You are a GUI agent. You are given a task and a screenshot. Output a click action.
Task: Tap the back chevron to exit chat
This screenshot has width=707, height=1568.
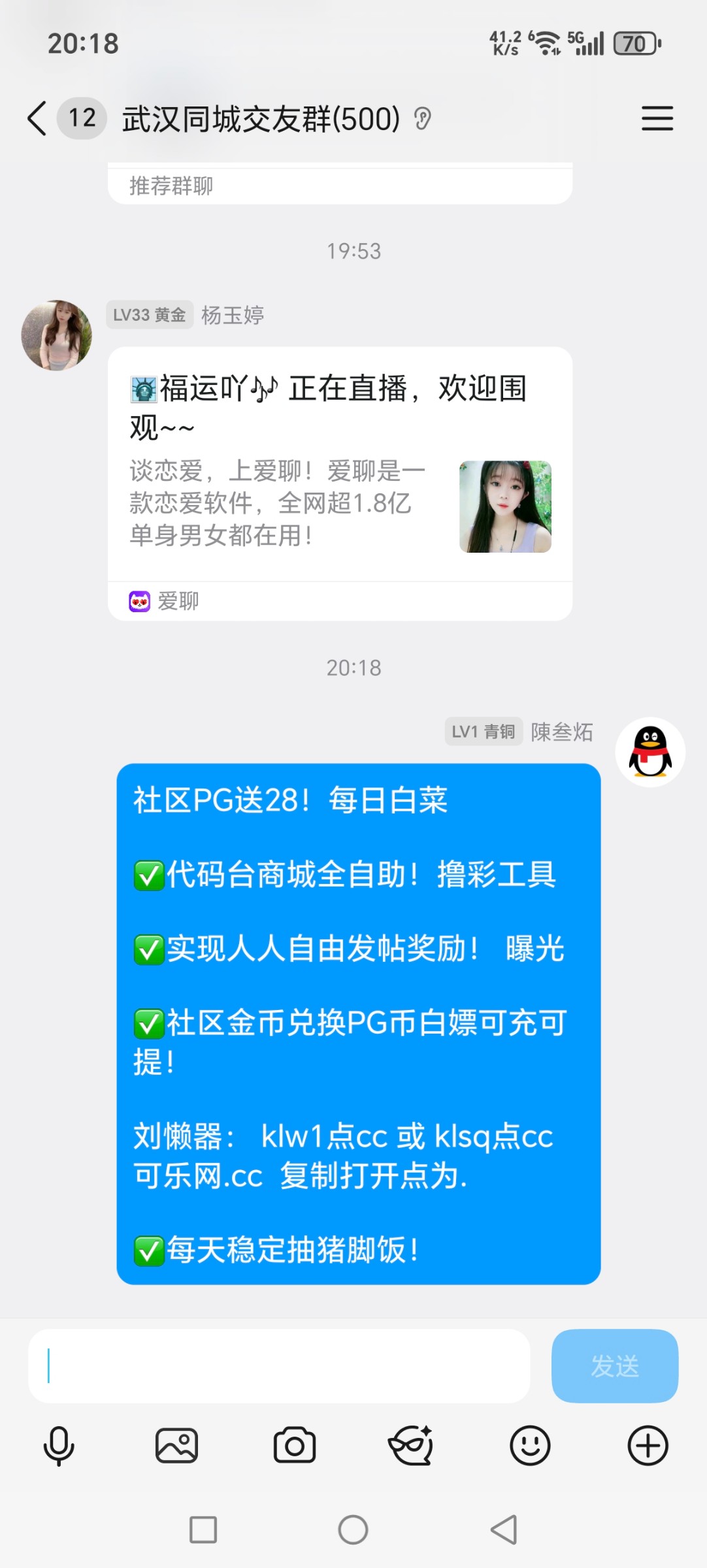(36, 119)
